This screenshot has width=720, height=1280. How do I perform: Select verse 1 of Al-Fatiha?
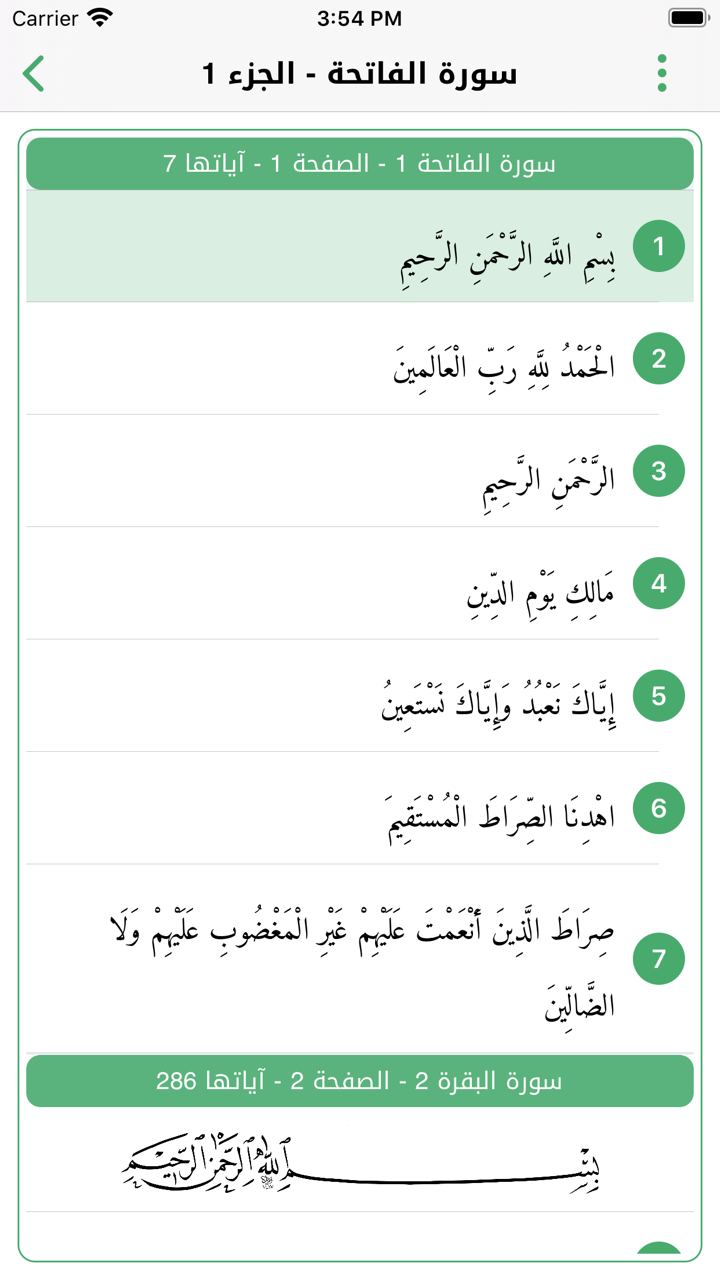coord(359,246)
